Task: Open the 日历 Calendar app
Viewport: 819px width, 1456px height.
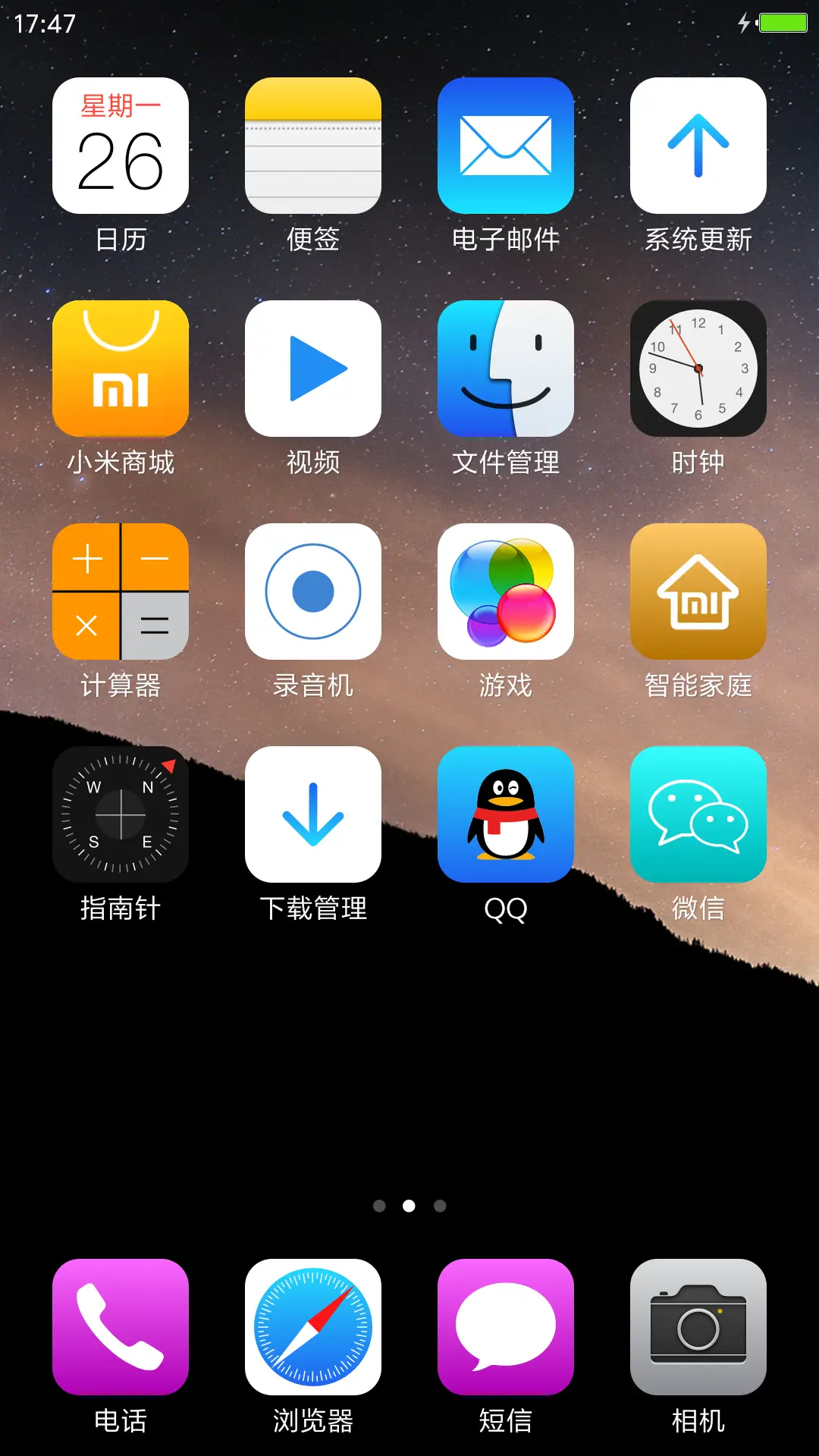Action: click(x=120, y=146)
